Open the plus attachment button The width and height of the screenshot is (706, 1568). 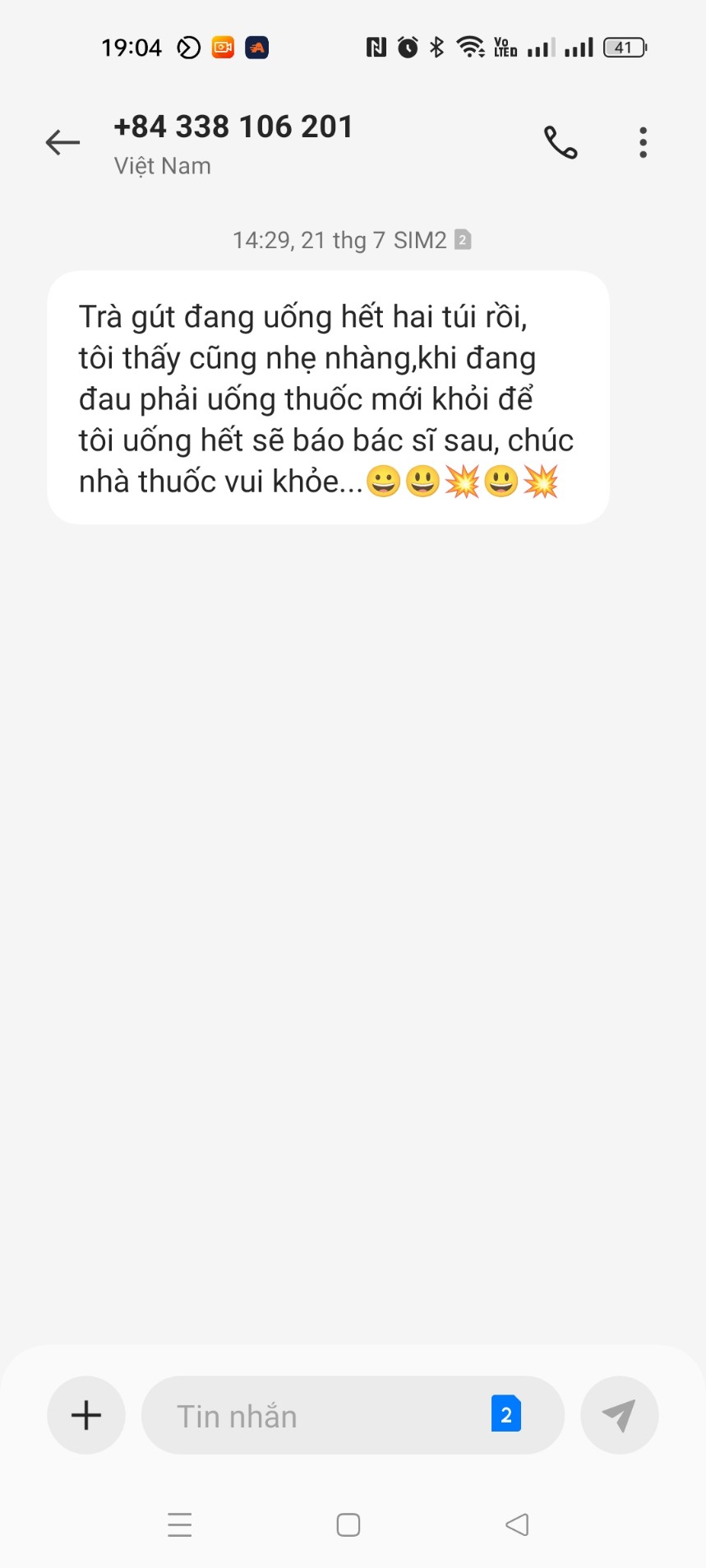86,1415
